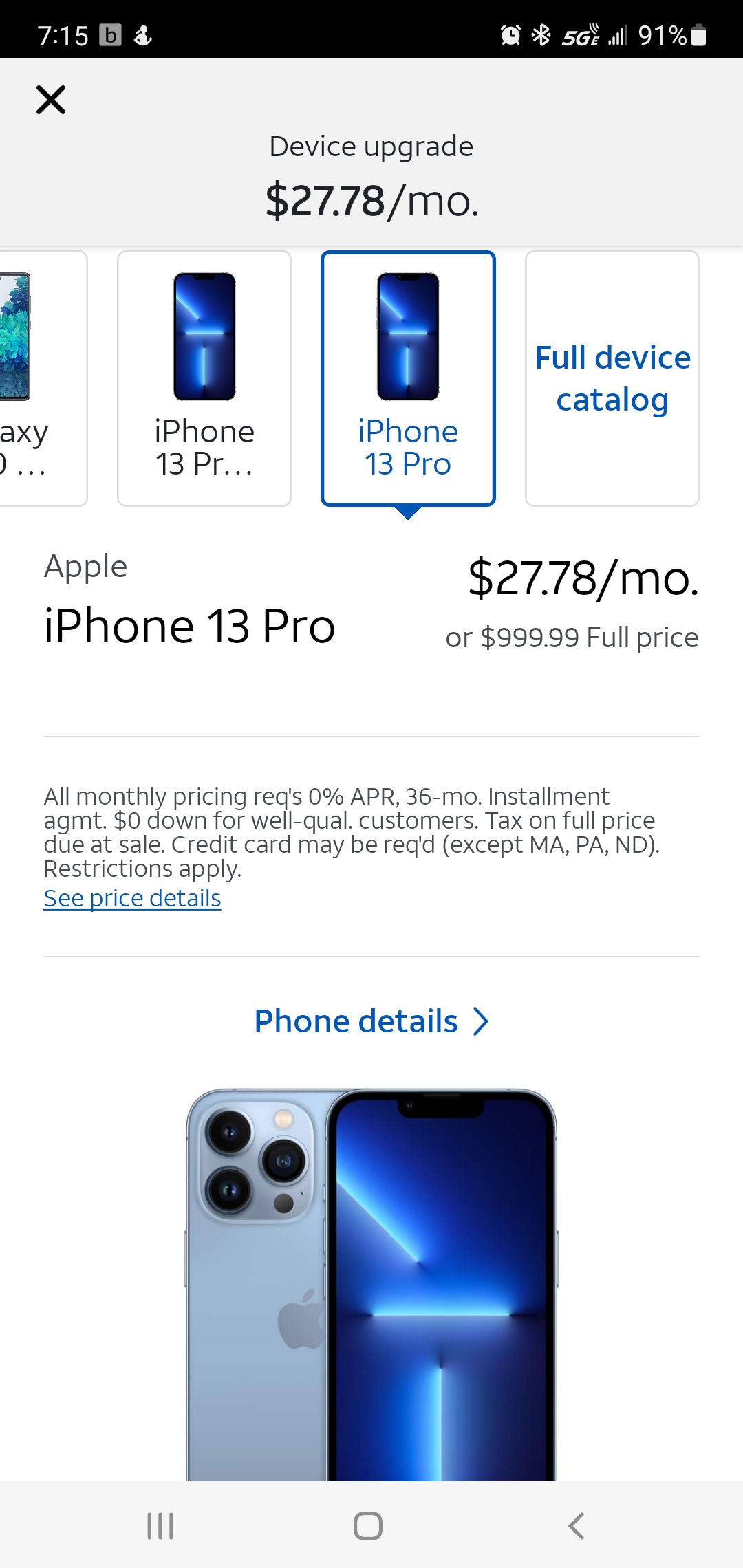Open recent apps from navigation bar
743x1568 pixels.
pos(160,1525)
